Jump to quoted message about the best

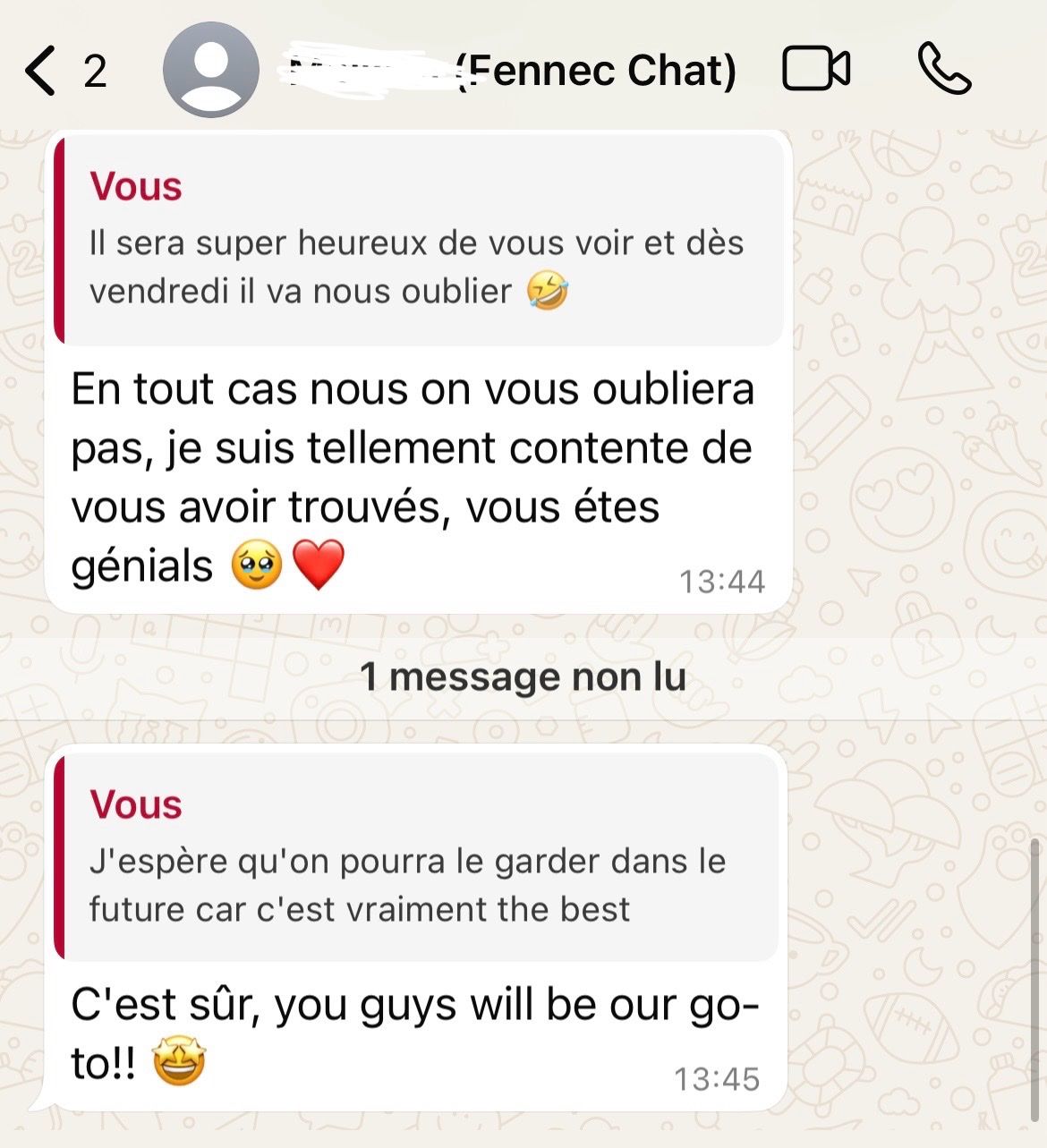point(416,857)
